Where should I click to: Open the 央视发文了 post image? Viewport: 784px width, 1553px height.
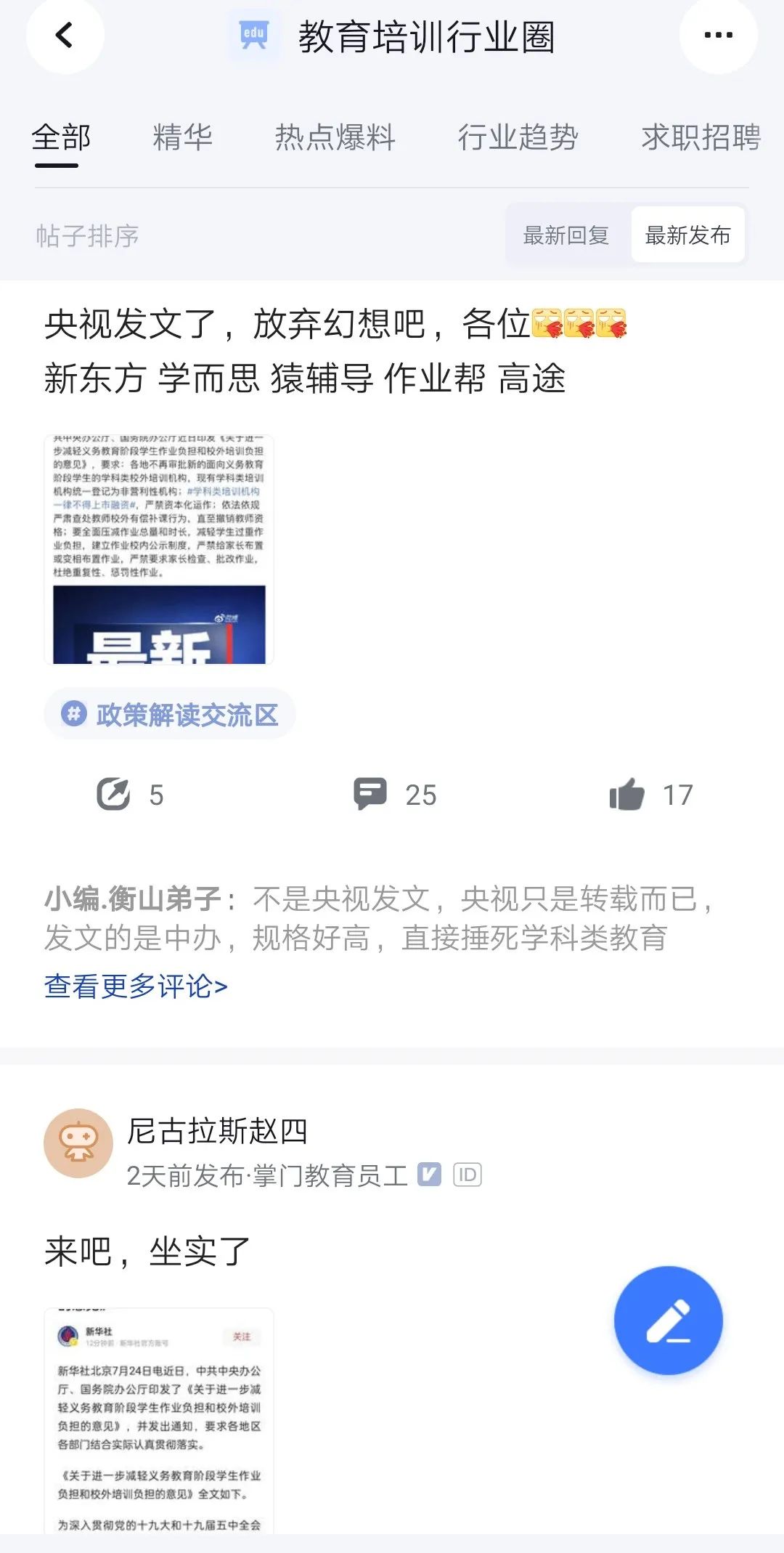coord(159,549)
